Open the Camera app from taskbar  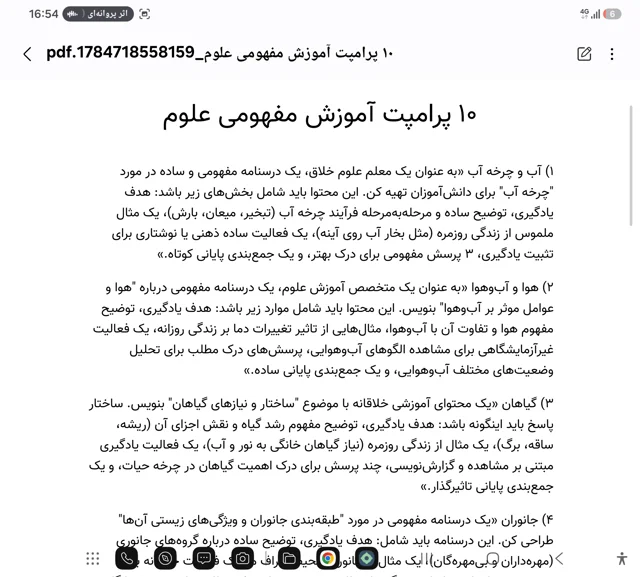(242, 558)
